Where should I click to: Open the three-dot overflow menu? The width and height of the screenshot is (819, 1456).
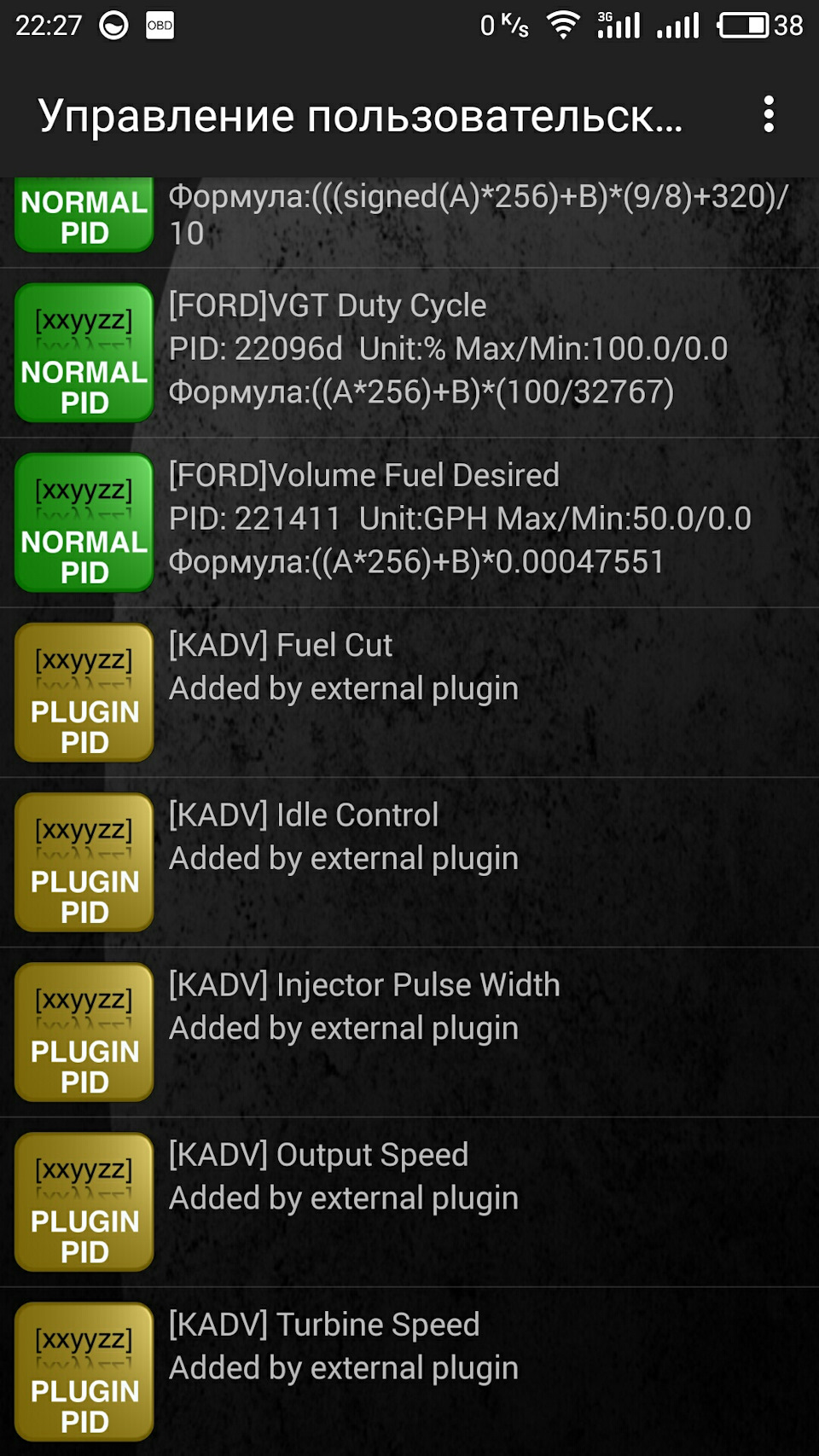point(769,114)
